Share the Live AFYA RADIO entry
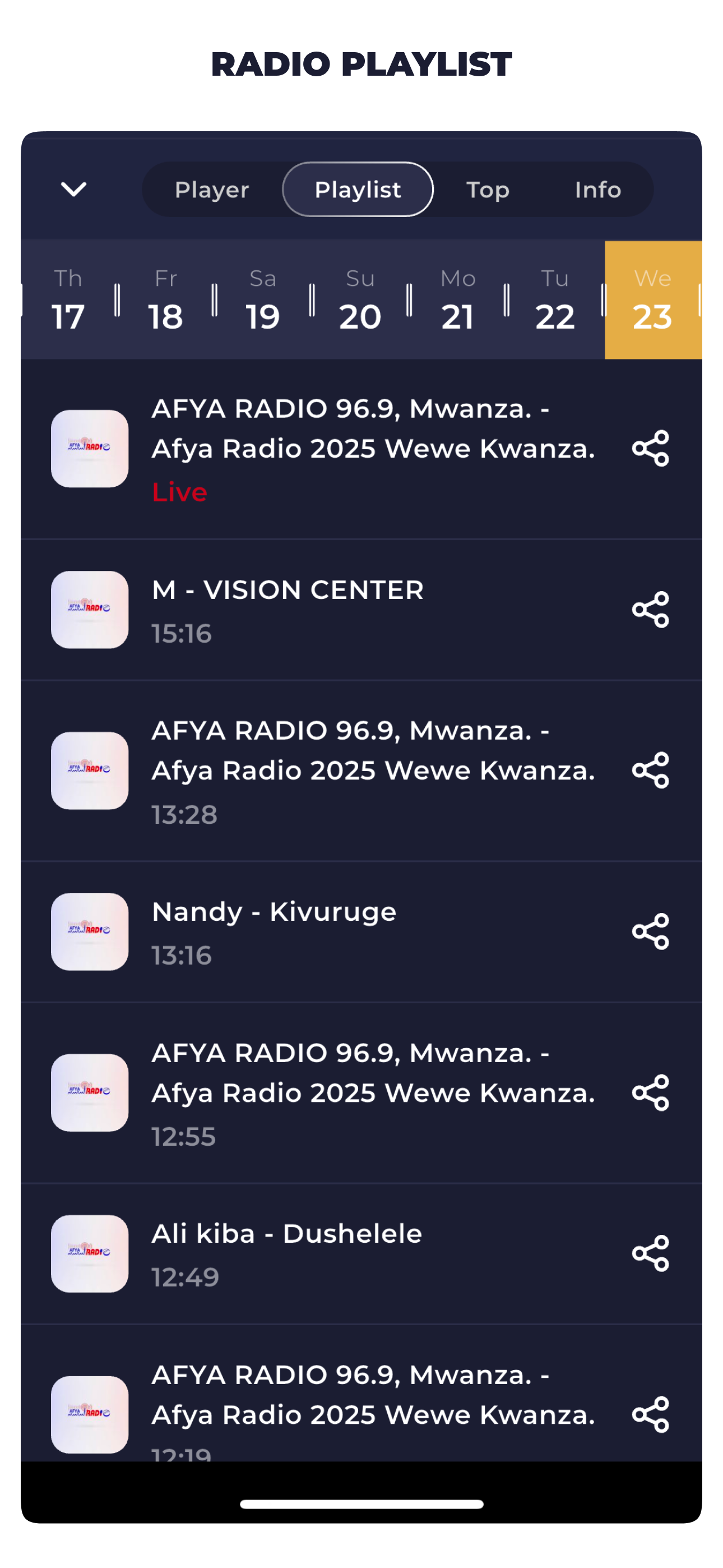Image resolution: width=723 pixels, height=1568 pixels. pos(651,449)
